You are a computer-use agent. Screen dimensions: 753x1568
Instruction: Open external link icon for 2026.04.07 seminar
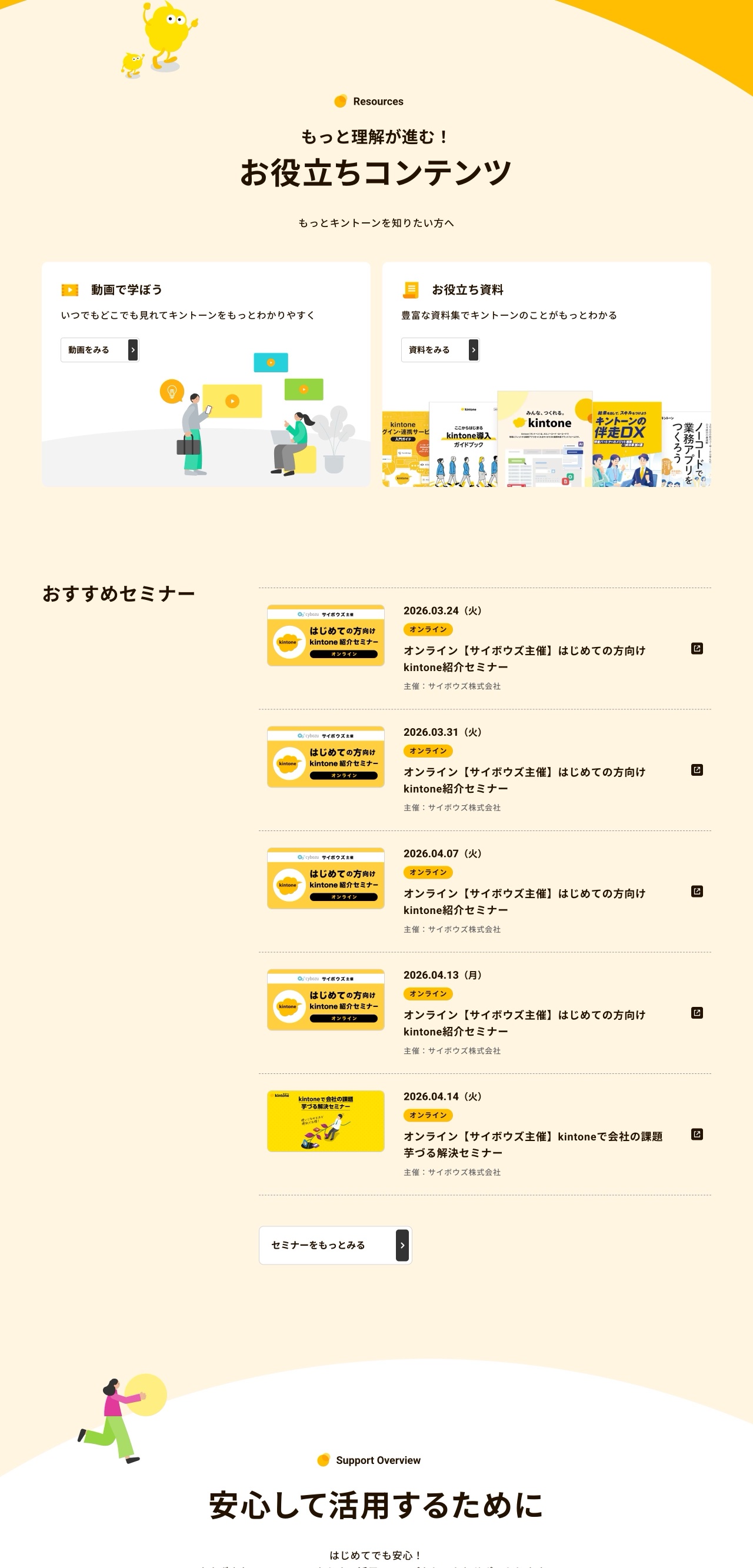[696, 892]
